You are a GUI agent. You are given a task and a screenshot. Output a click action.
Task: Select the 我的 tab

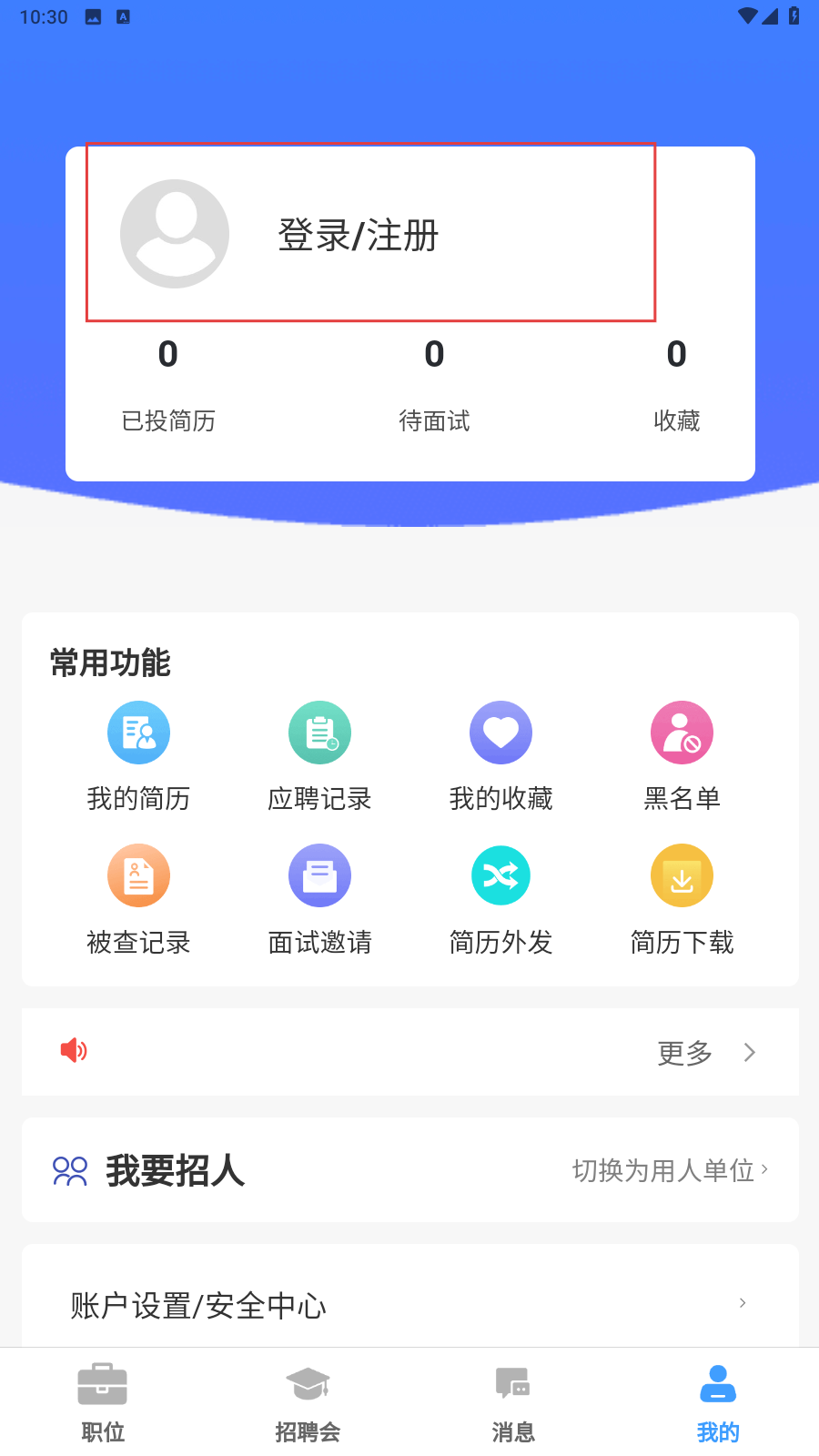tap(718, 1403)
